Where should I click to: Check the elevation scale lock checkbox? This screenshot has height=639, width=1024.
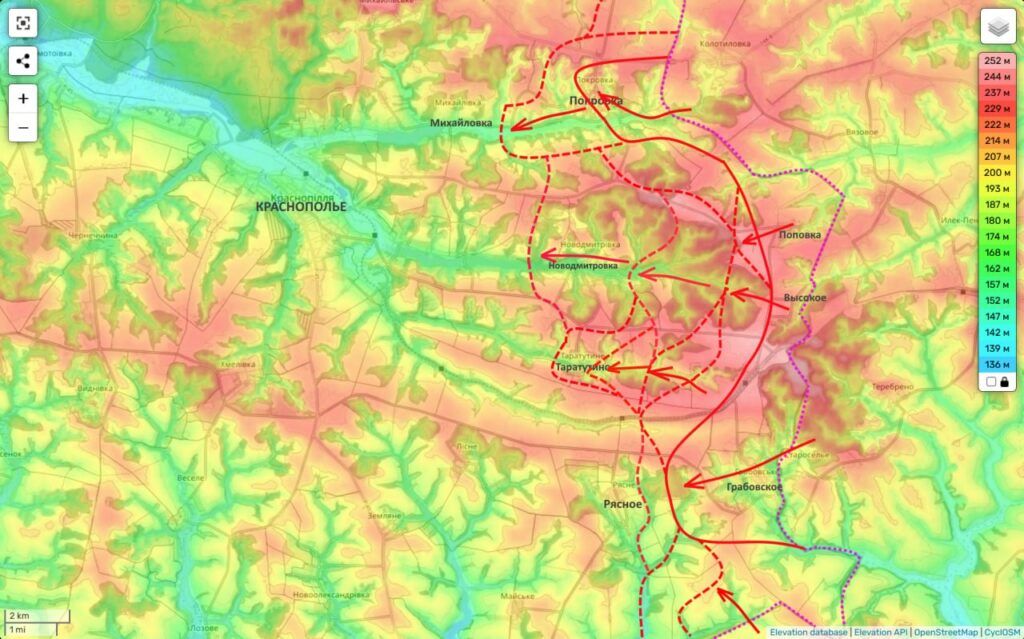tap(990, 382)
